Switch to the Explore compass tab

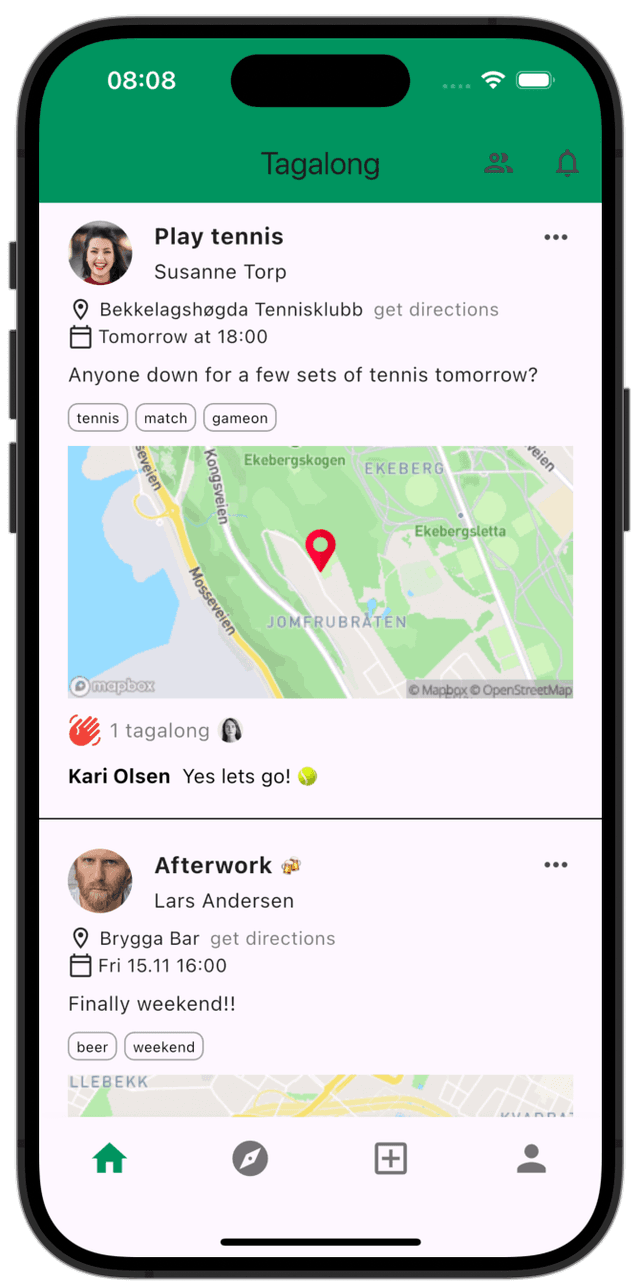[250, 1159]
